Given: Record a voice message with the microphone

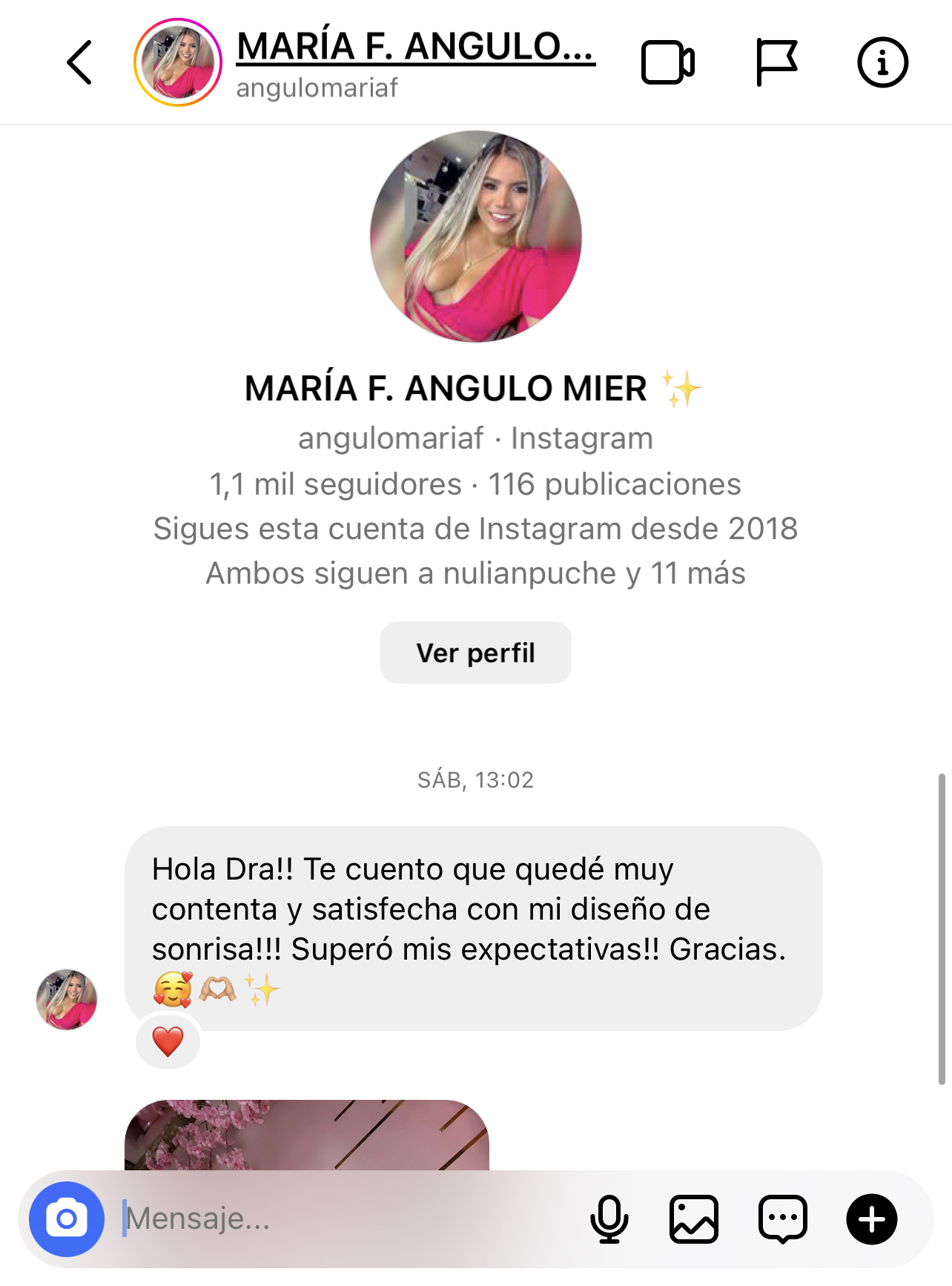Looking at the screenshot, I should click(x=609, y=1219).
